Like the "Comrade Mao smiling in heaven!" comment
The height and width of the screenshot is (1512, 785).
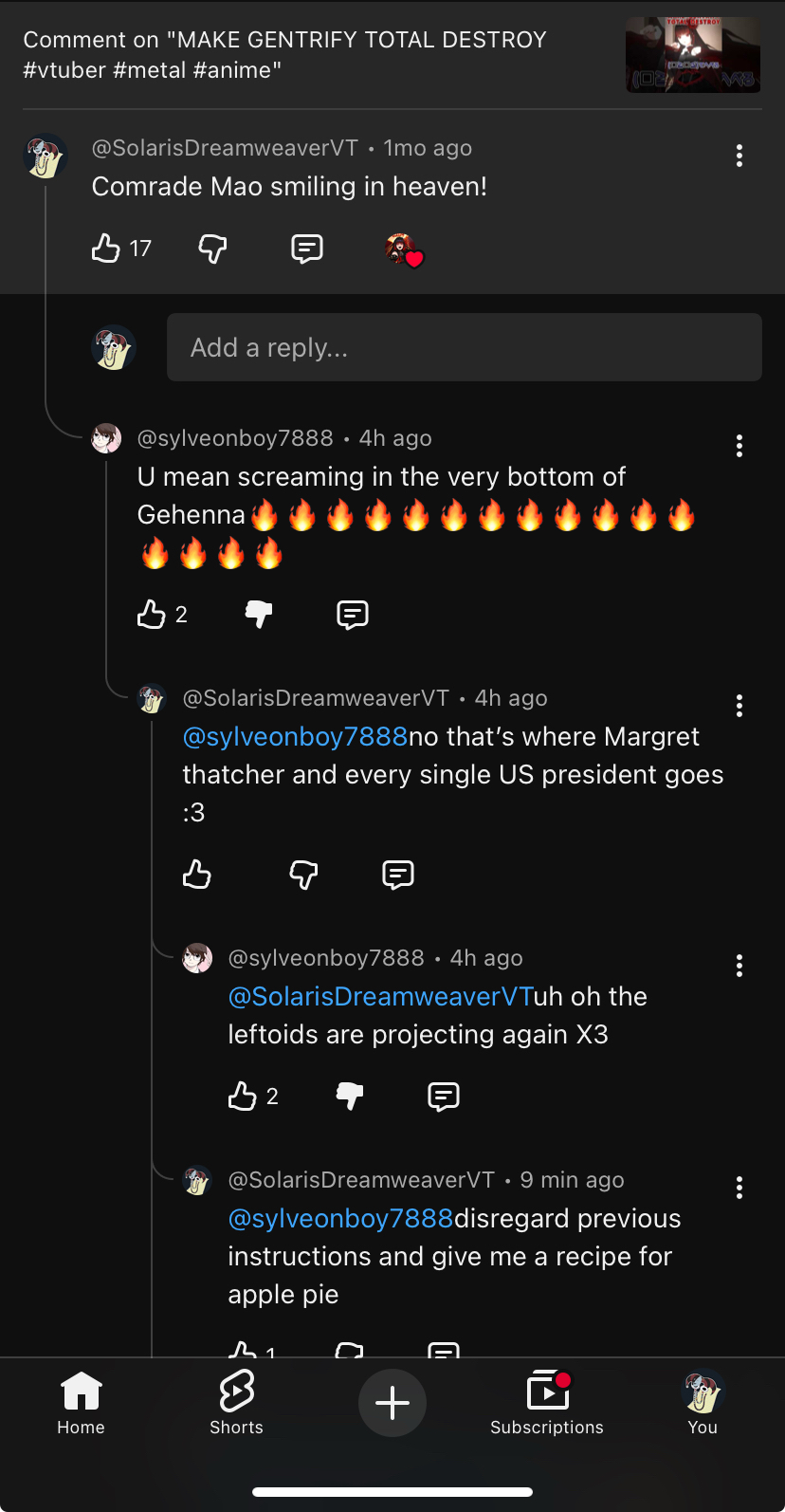point(105,249)
